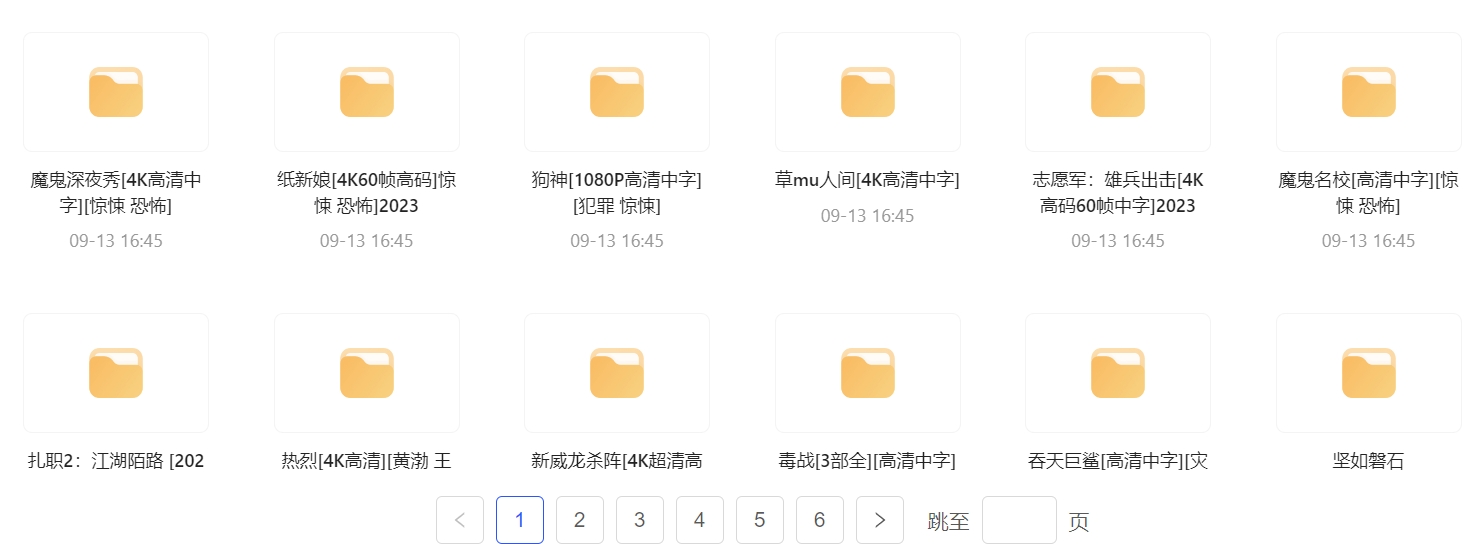Image resolution: width=1473 pixels, height=544 pixels.
Task: Select page 1 in pagination
Action: (x=520, y=520)
